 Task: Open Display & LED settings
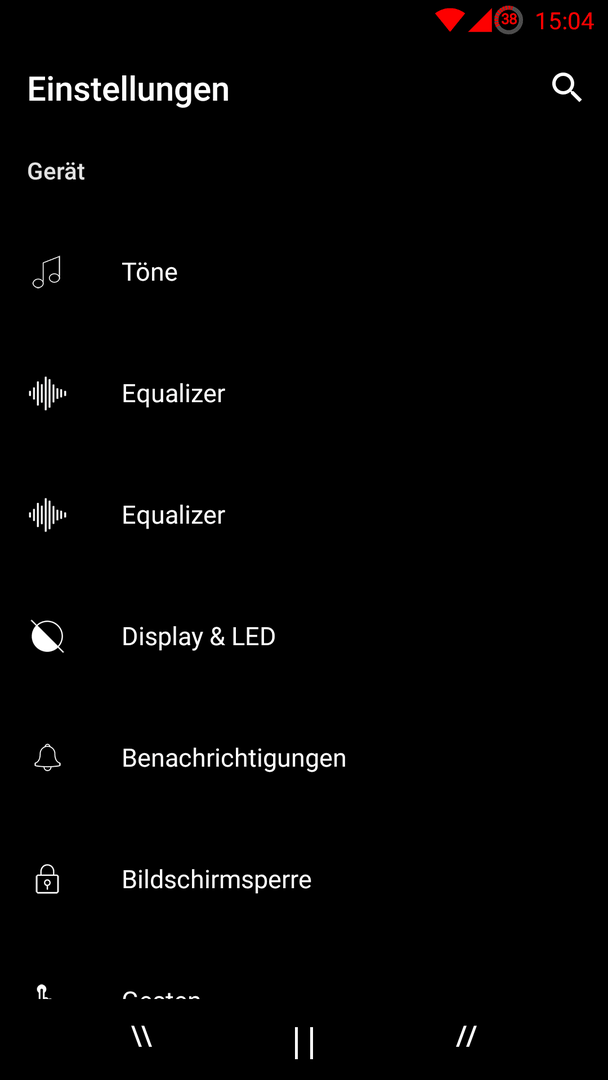tap(304, 636)
